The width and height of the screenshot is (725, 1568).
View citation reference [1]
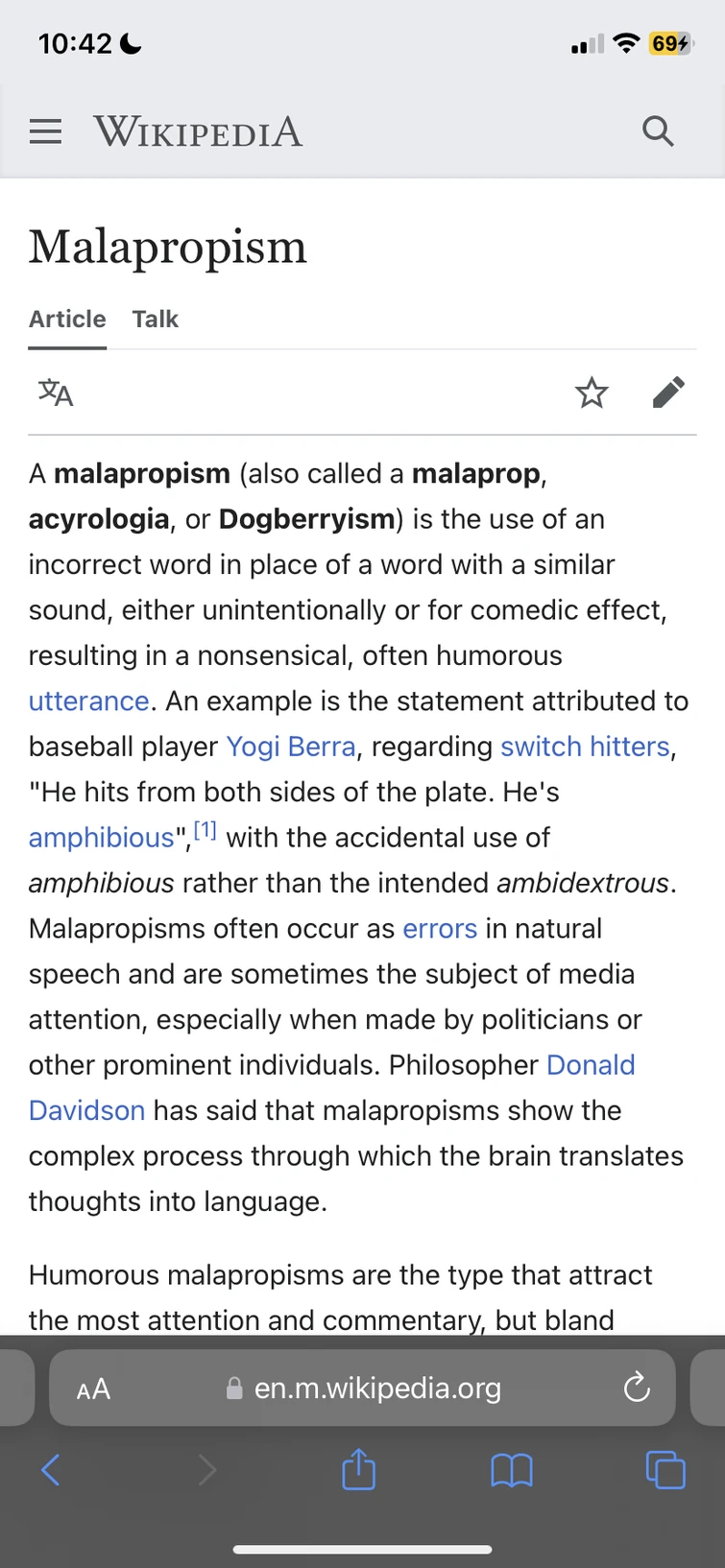(205, 830)
